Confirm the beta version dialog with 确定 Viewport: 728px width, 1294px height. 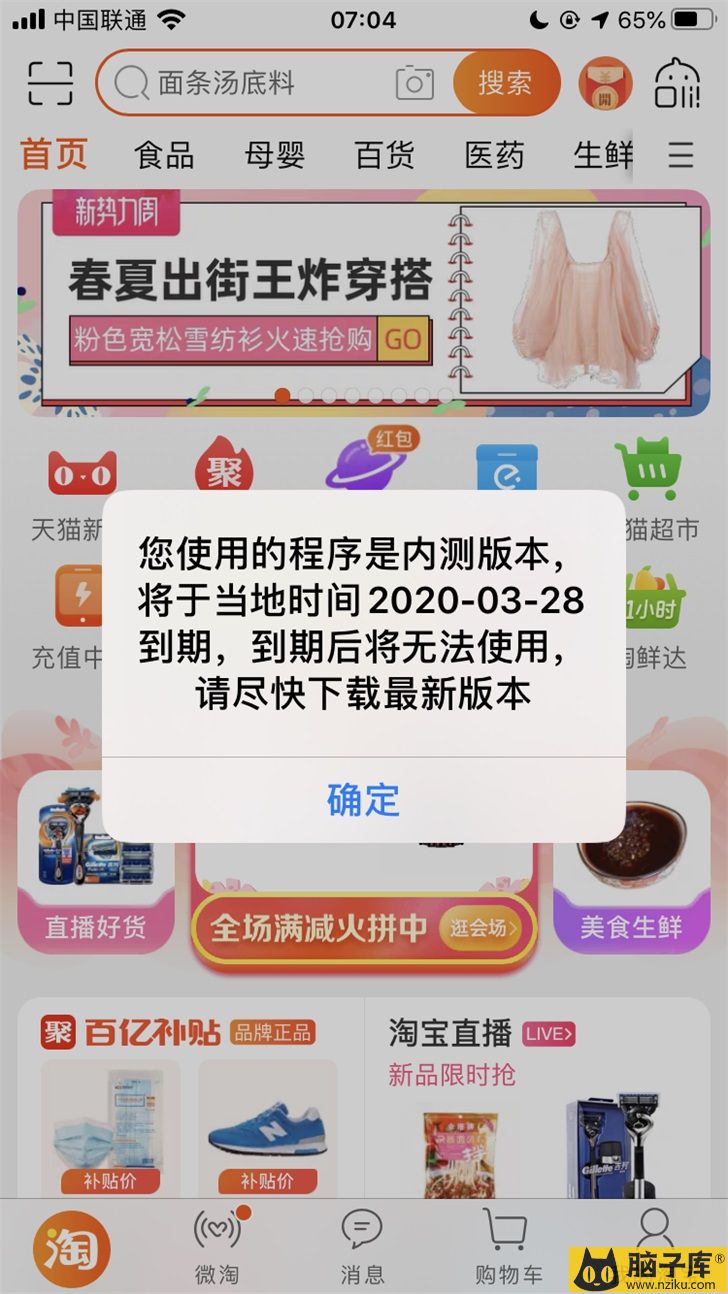tap(363, 799)
